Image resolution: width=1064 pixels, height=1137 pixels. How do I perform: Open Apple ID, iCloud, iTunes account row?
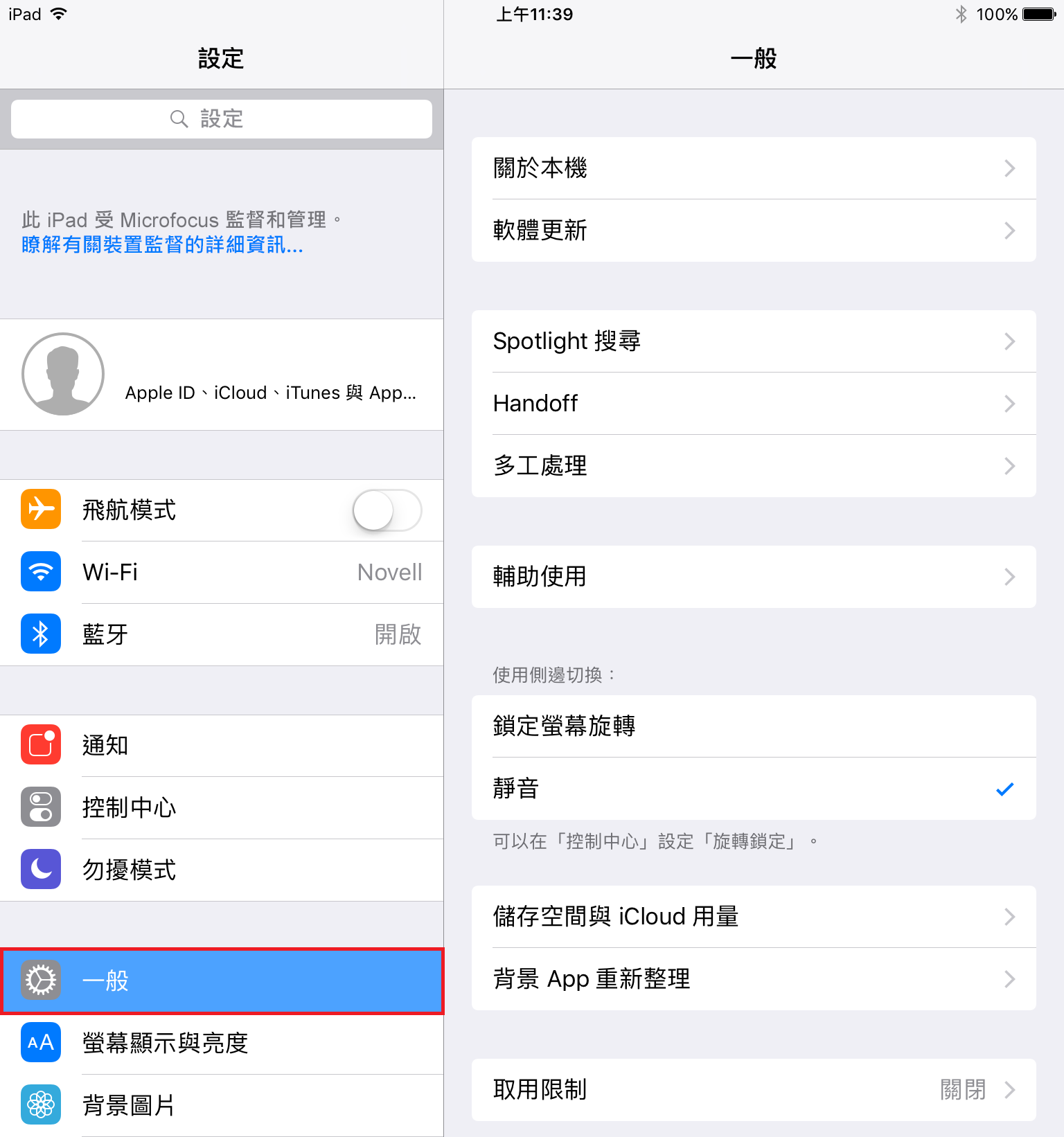pos(222,375)
